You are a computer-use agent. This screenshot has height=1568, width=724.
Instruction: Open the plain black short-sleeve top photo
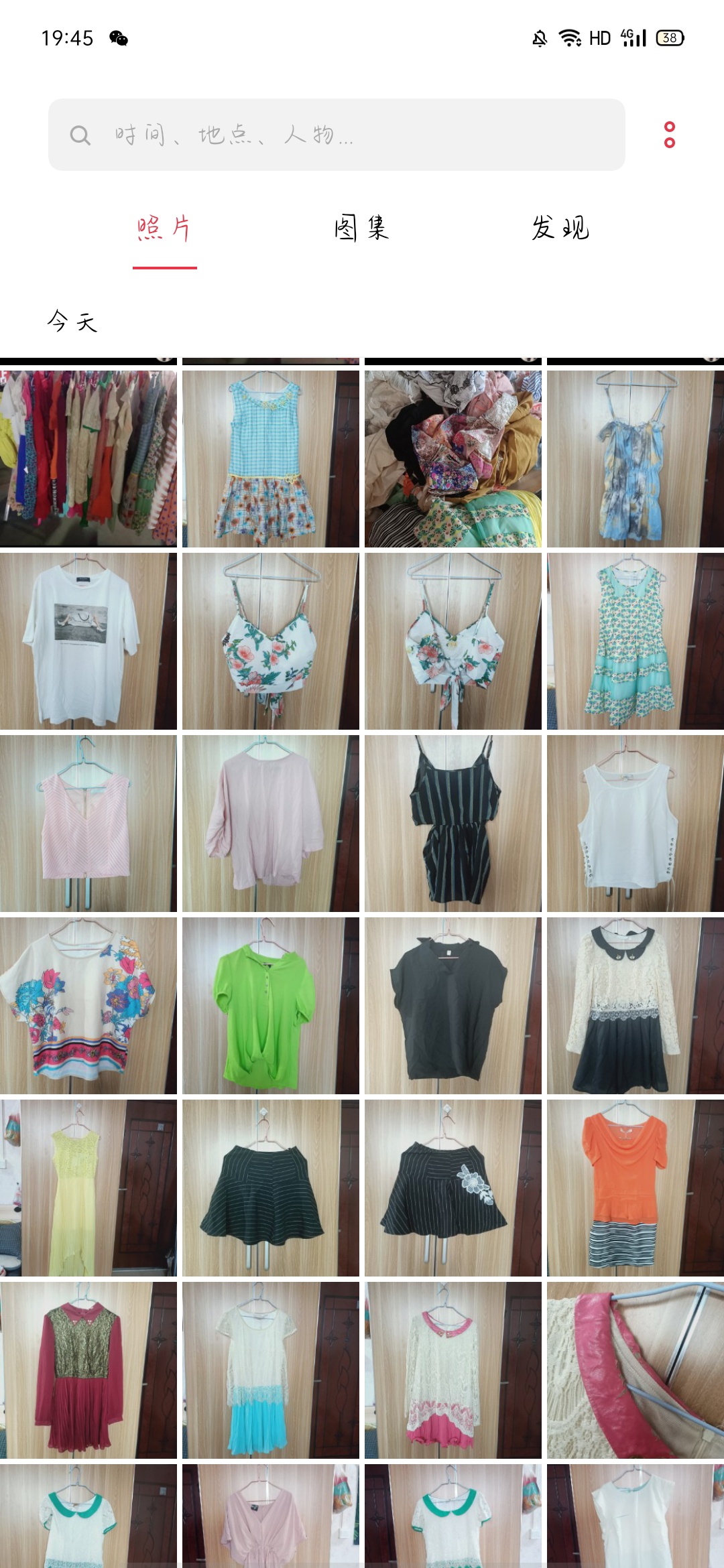coord(452,1006)
